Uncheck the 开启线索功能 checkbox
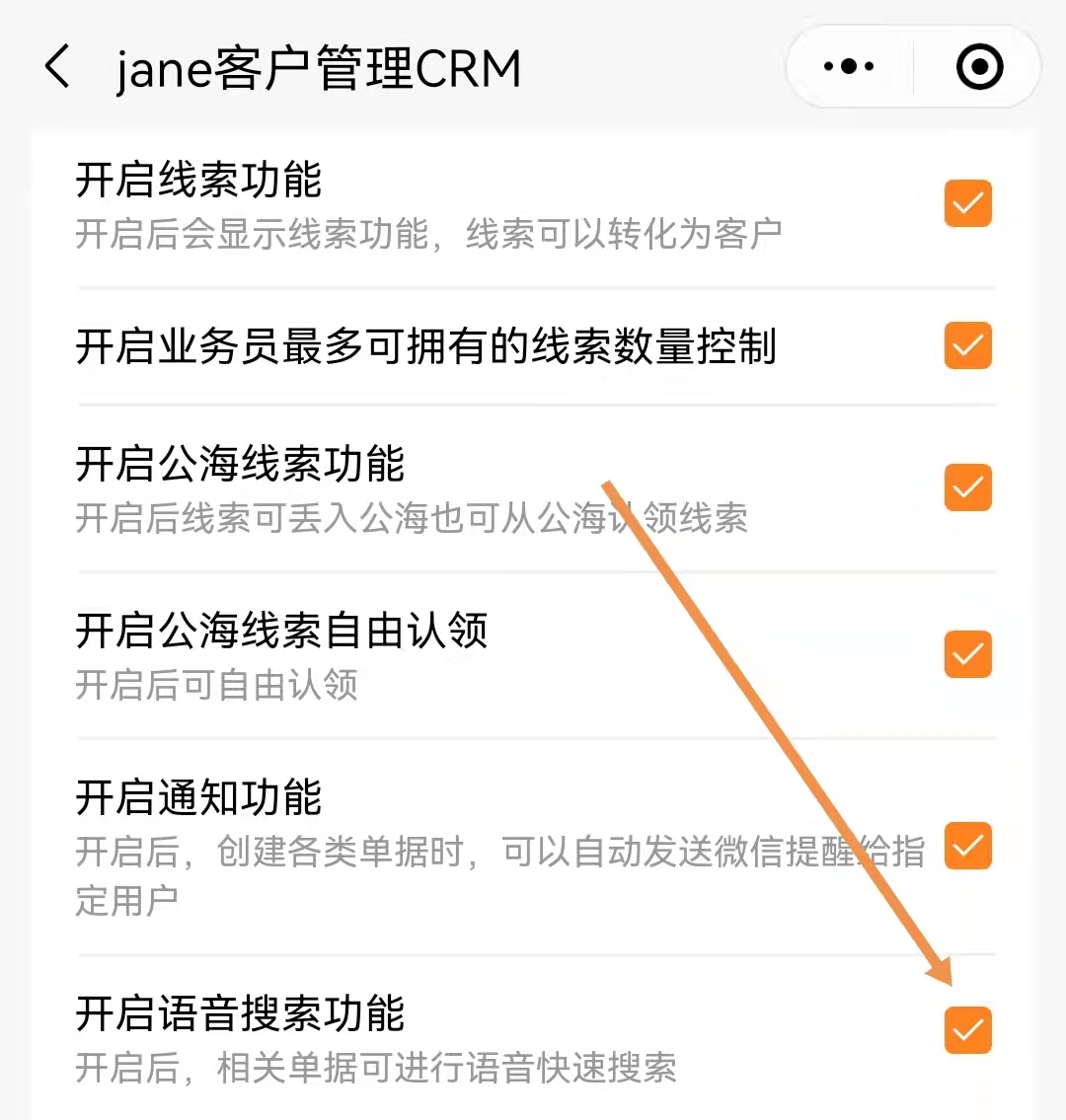The width and height of the screenshot is (1066, 1120). (x=967, y=204)
